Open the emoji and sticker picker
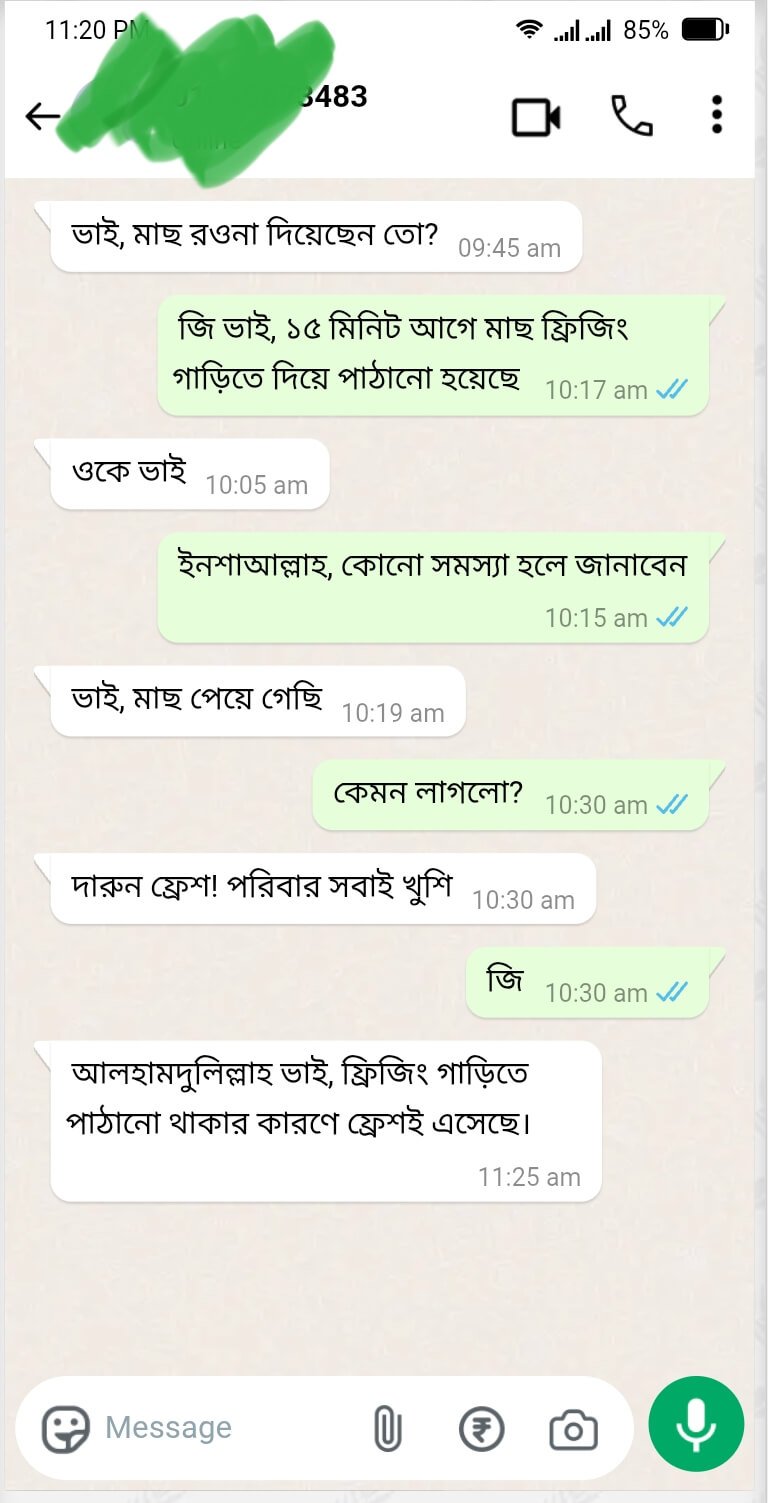 [65, 1428]
